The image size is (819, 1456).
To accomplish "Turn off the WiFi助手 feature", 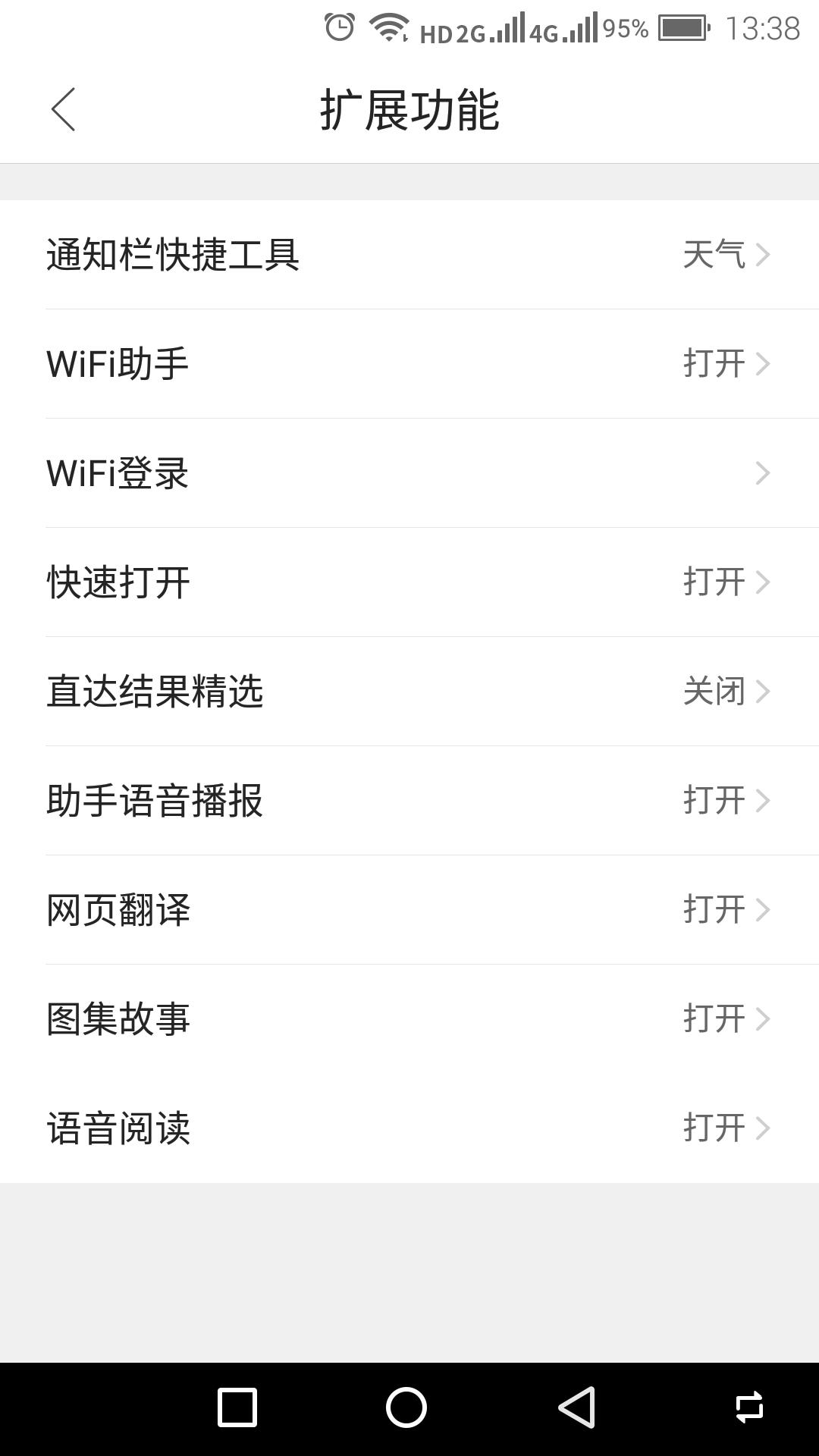I will coord(409,363).
